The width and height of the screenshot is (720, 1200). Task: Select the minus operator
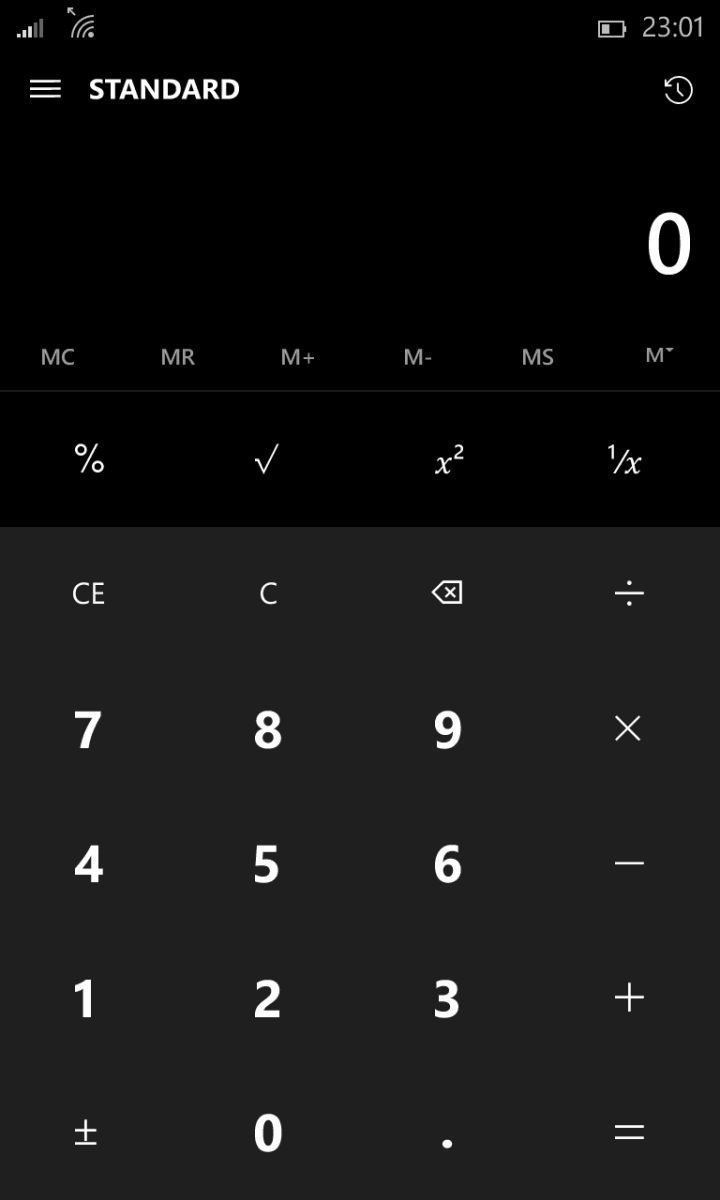(x=629, y=863)
